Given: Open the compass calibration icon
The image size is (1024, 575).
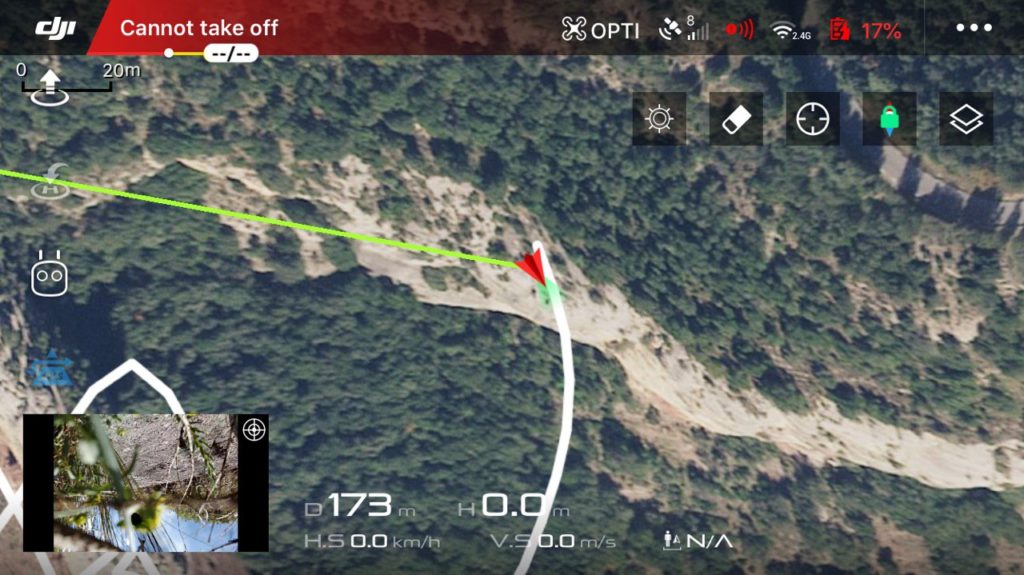Looking at the screenshot, I should tap(659, 120).
